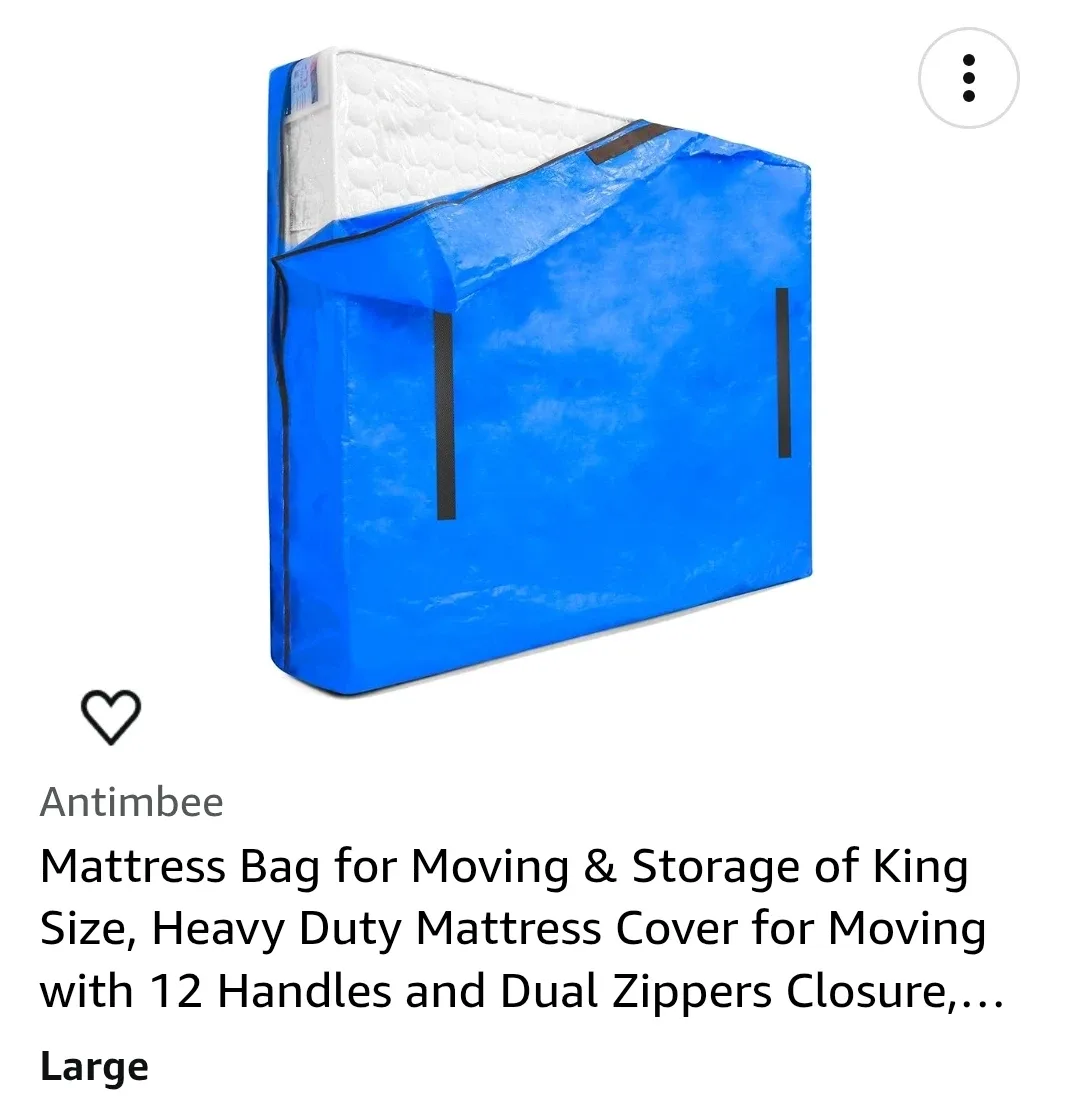The width and height of the screenshot is (1080, 1099).
Task: Click the Large size option text
Action: [93, 1064]
